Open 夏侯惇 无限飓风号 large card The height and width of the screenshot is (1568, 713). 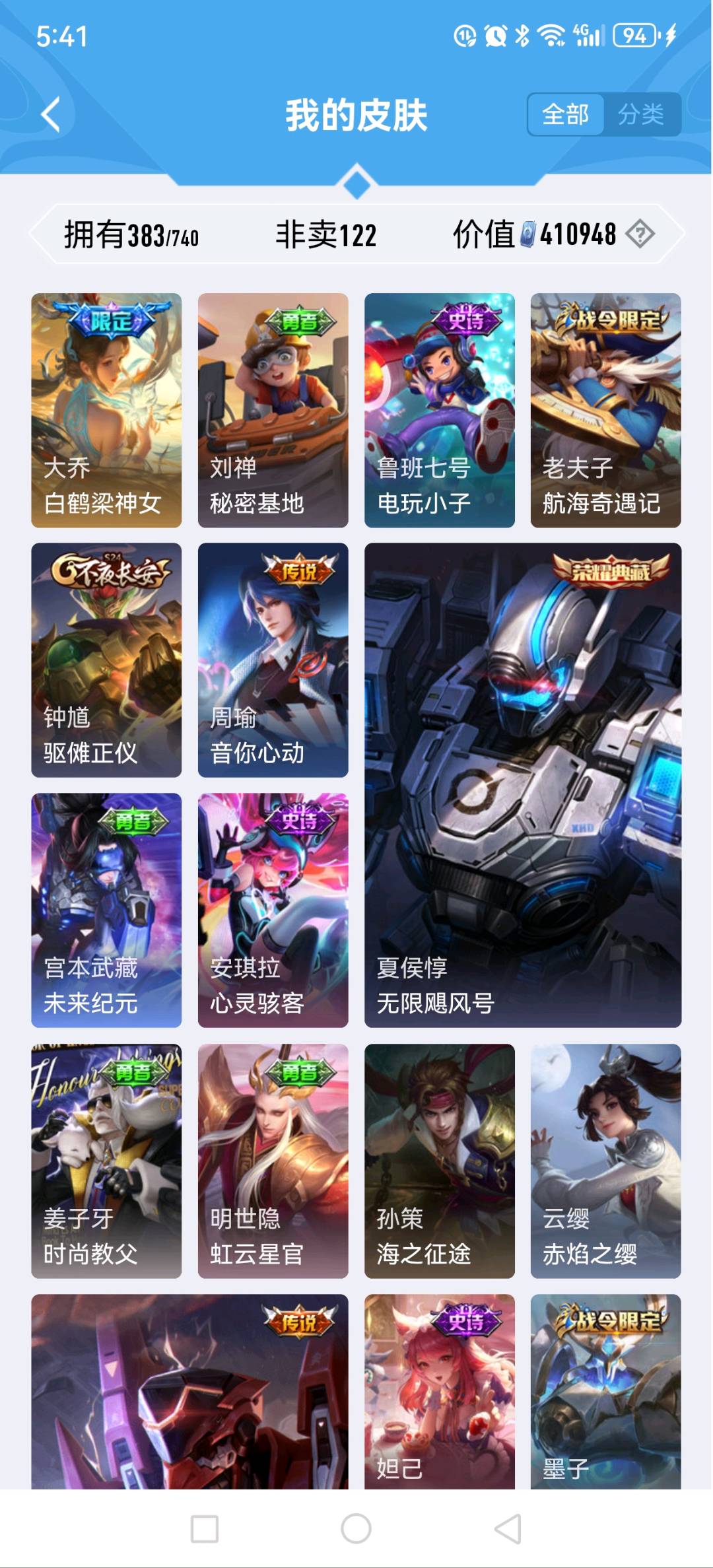[522, 785]
